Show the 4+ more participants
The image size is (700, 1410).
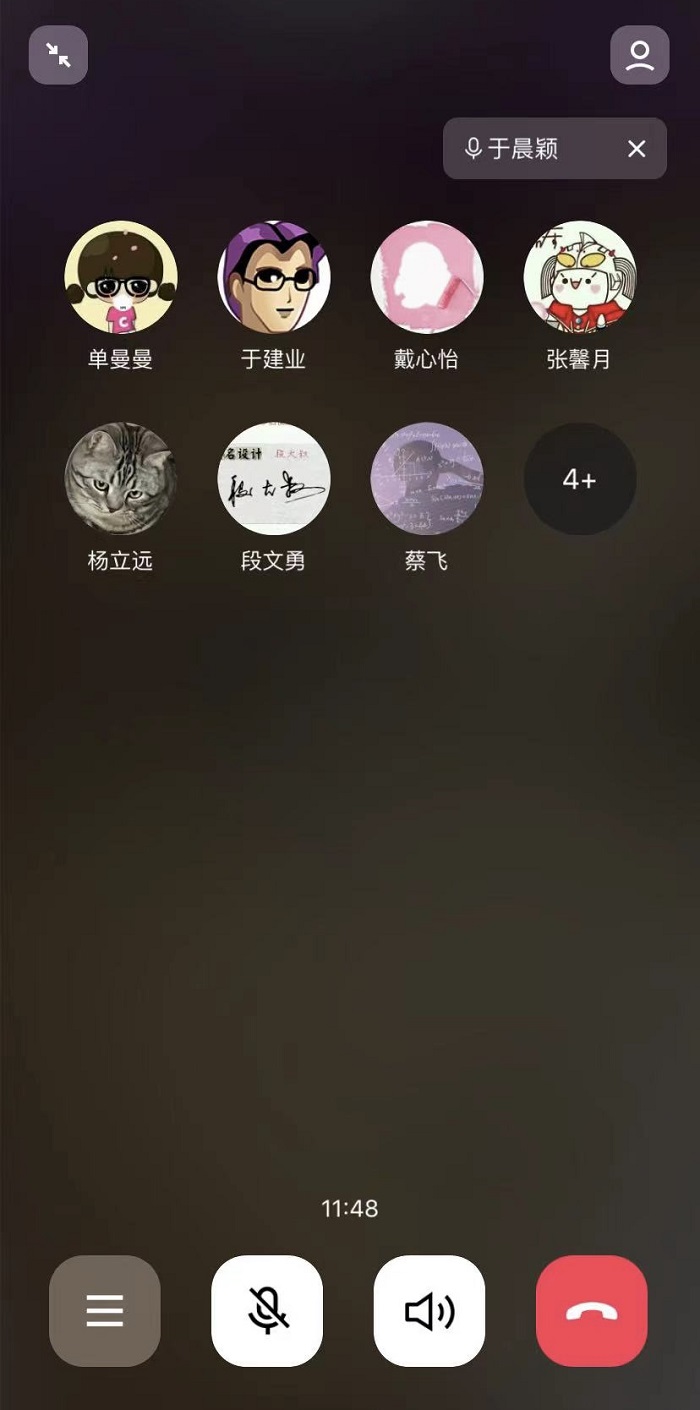580,479
